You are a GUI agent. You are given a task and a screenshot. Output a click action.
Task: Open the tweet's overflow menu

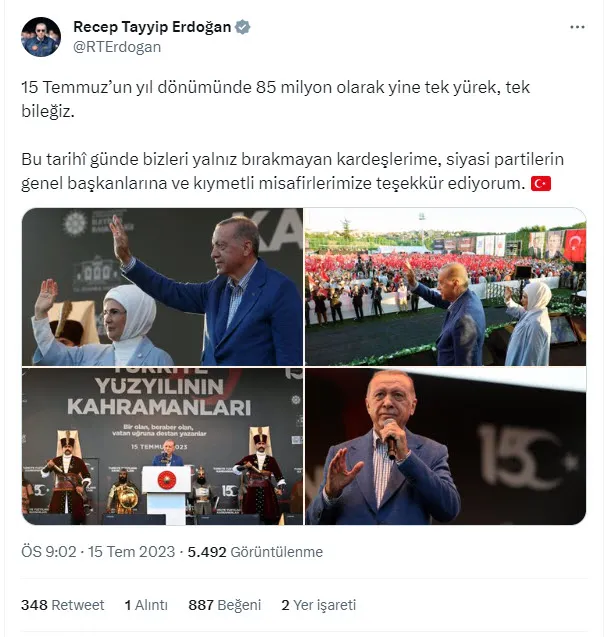577,27
